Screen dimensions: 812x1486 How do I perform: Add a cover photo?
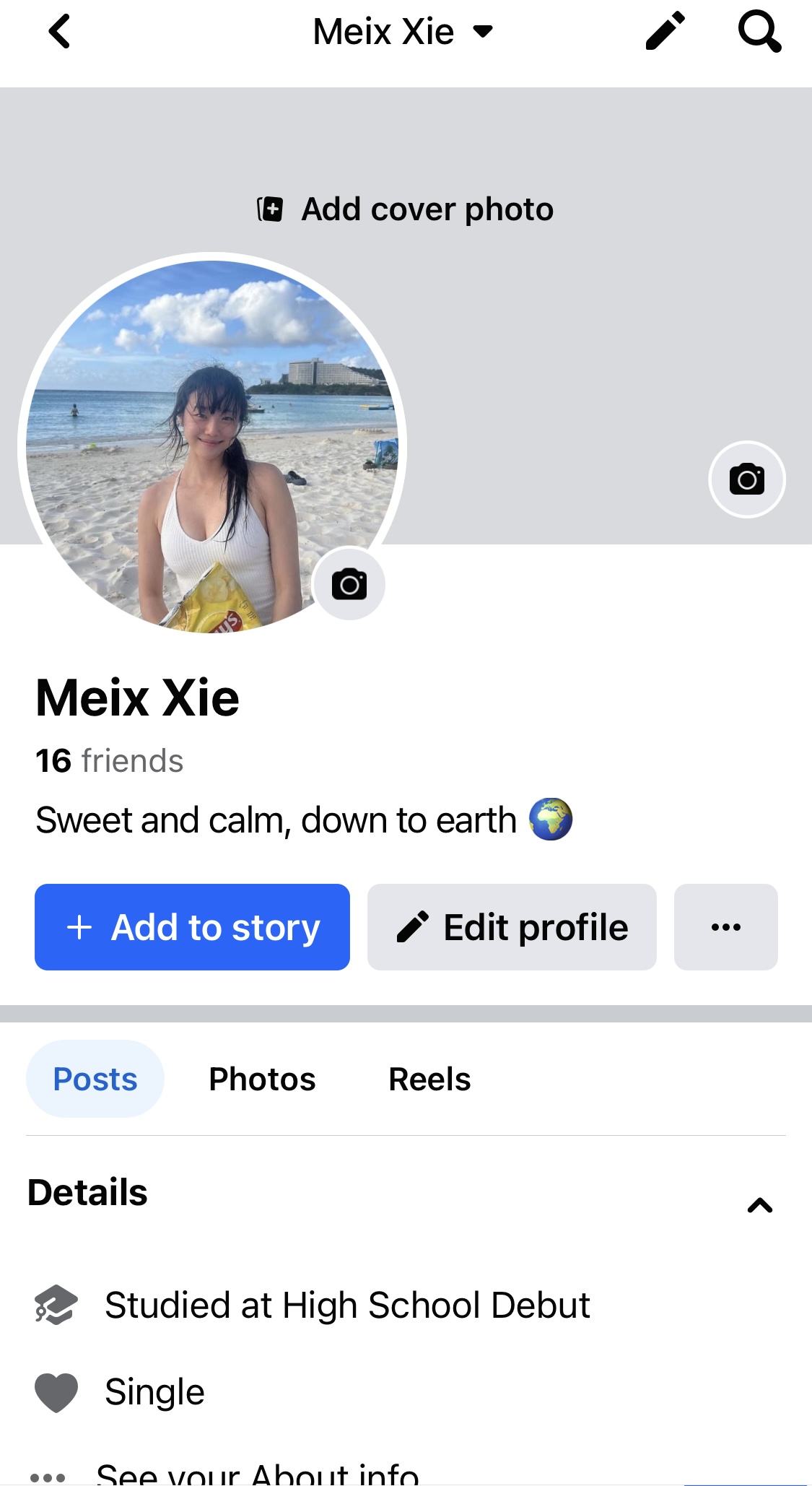coord(406,209)
